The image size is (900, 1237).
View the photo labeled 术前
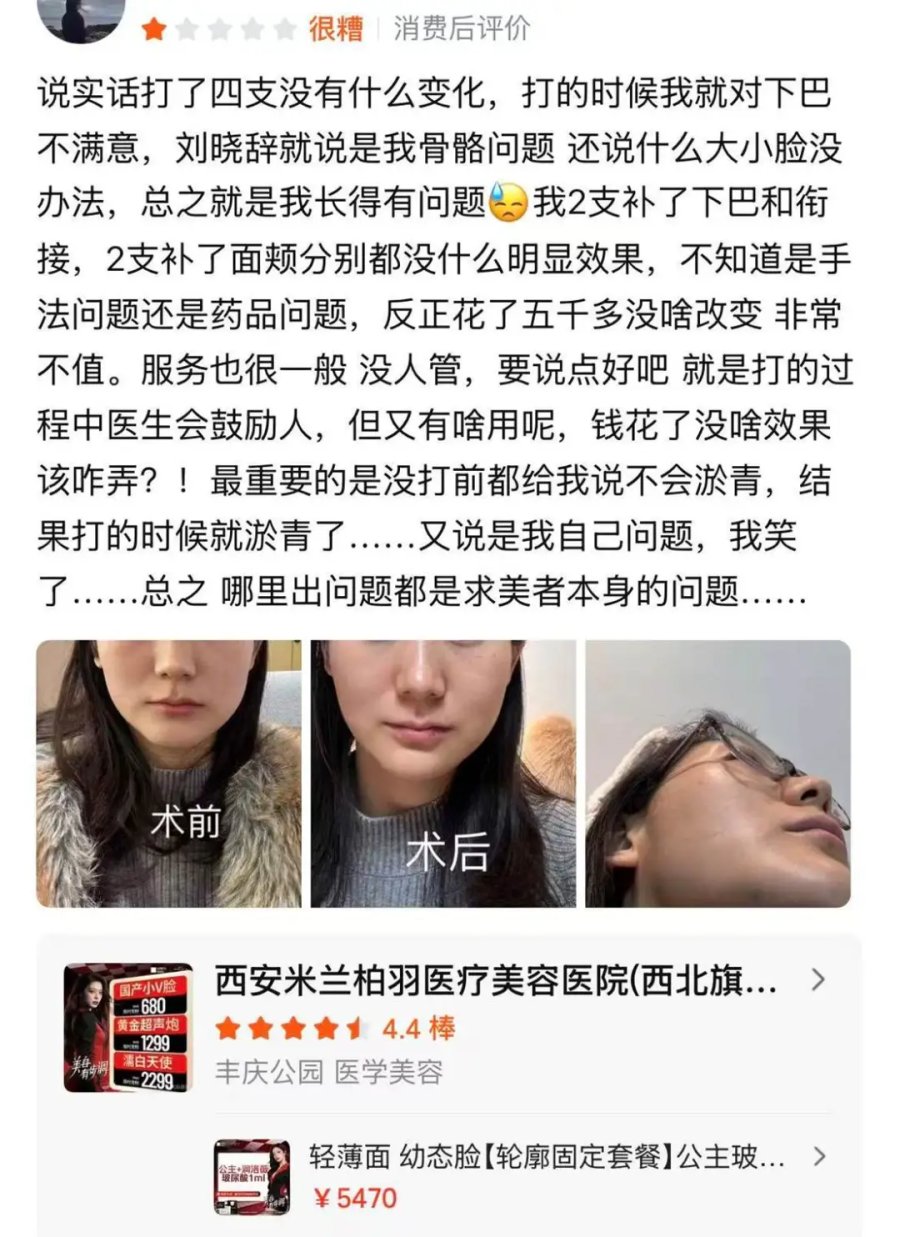point(168,773)
